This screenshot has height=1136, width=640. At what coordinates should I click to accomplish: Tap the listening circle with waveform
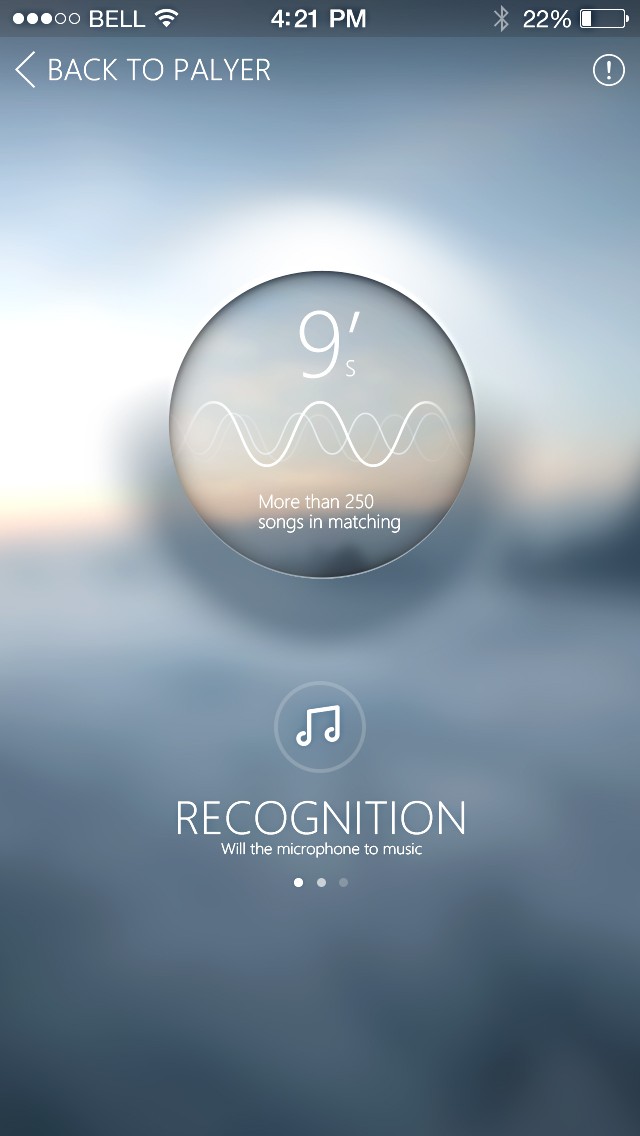tap(321, 424)
